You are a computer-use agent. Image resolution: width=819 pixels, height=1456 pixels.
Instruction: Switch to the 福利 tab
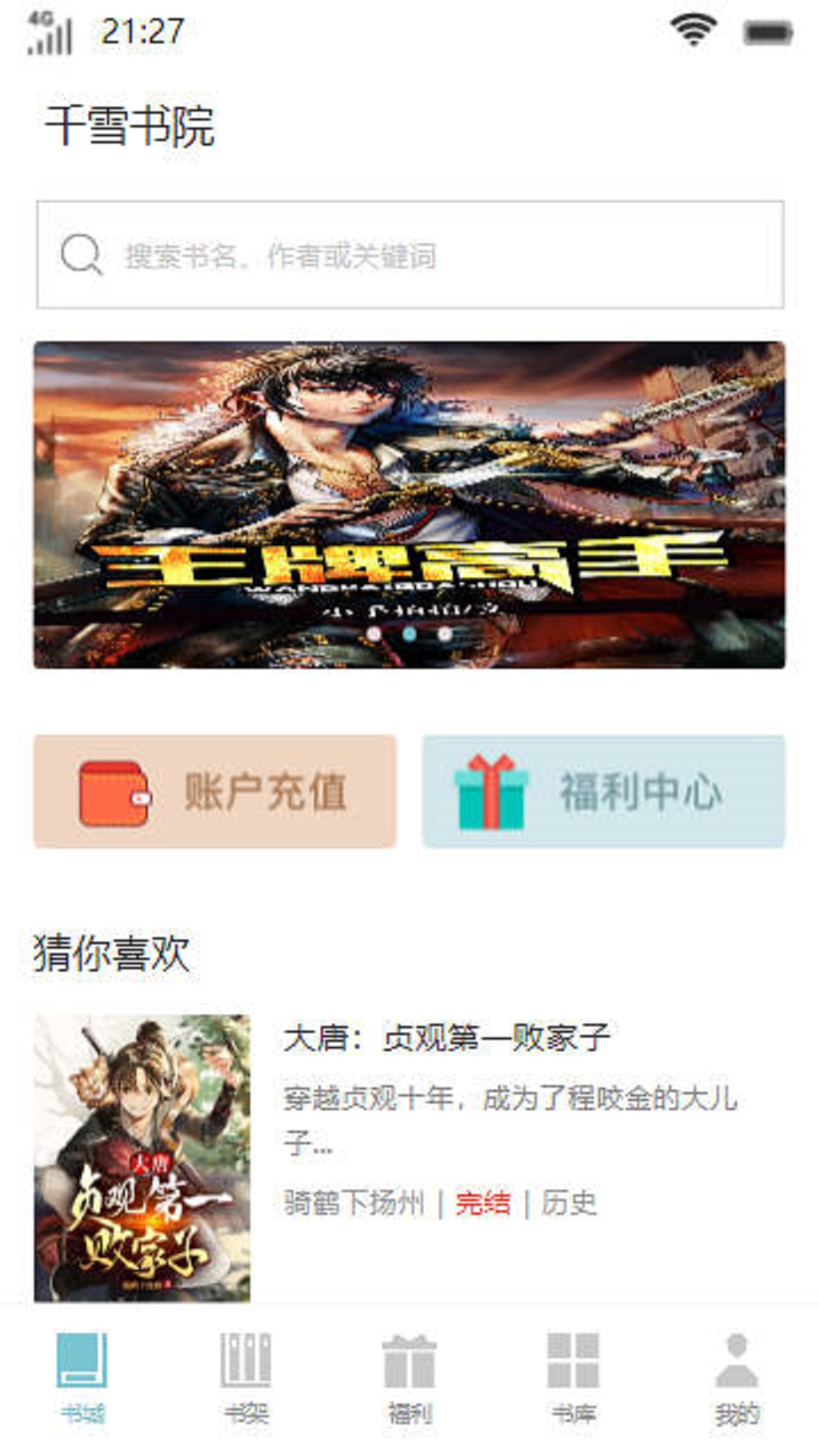click(409, 1378)
